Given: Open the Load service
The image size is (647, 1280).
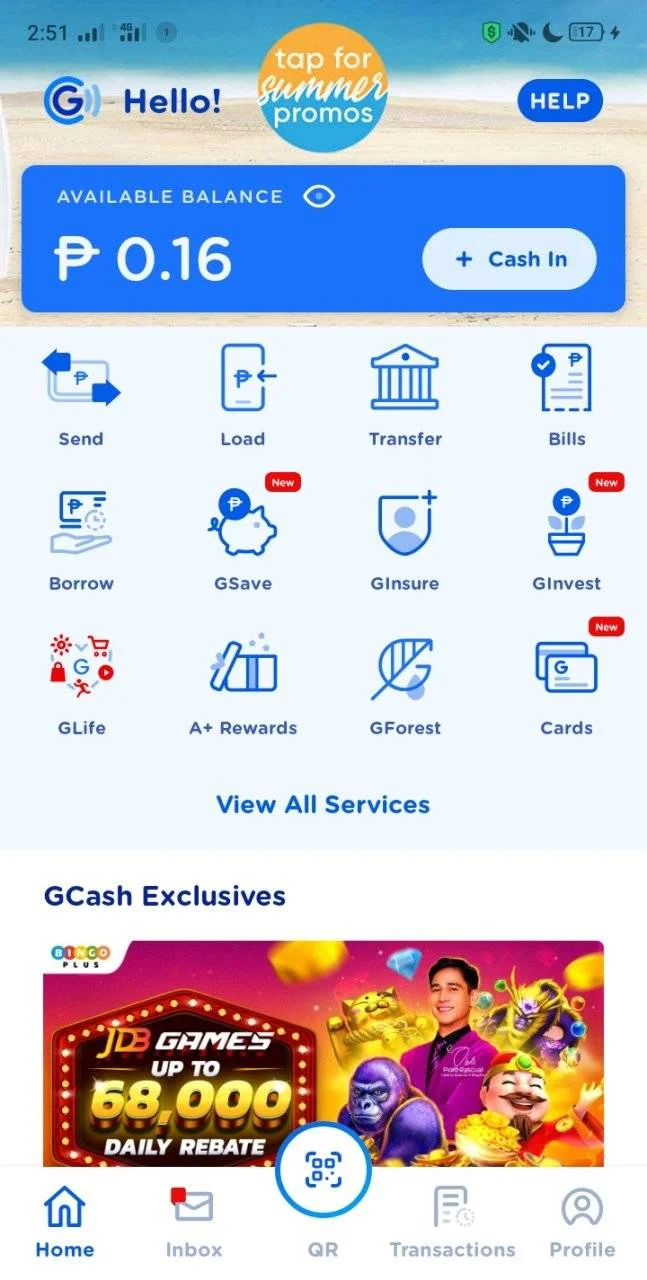Looking at the screenshot, I should point(243,395).
